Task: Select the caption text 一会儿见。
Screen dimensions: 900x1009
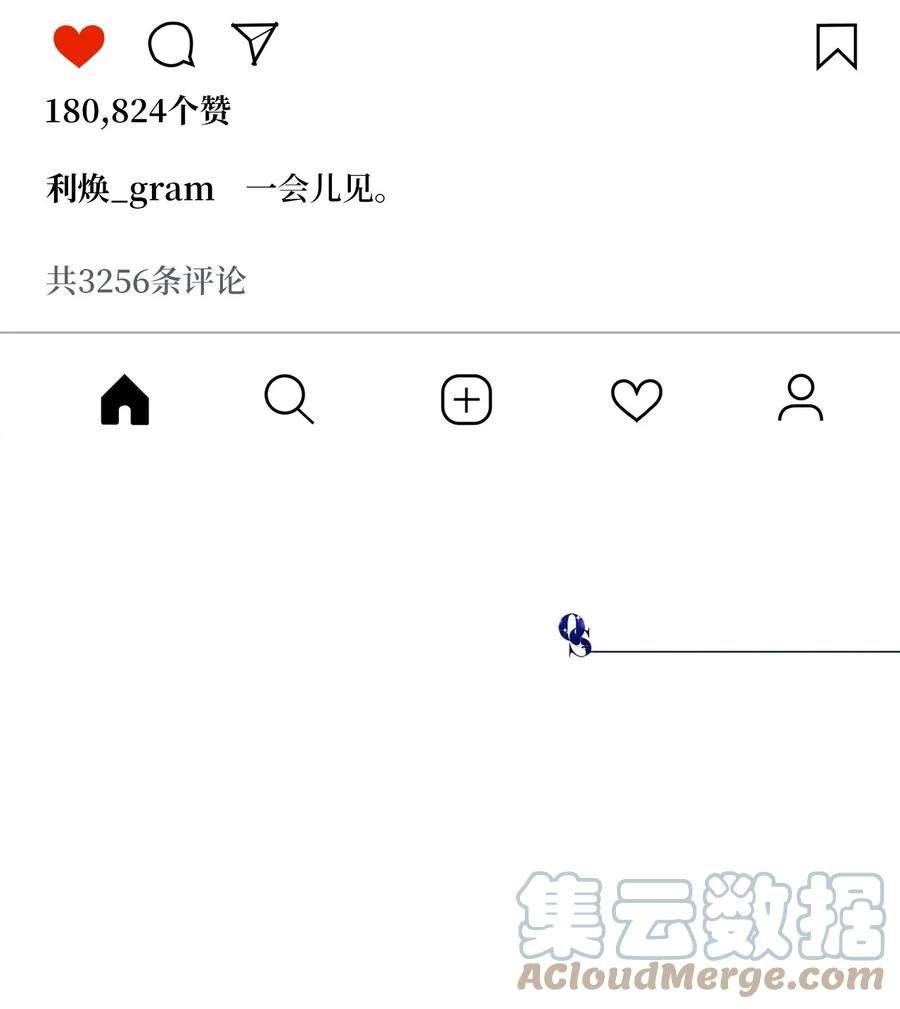Action: (320, 188)
